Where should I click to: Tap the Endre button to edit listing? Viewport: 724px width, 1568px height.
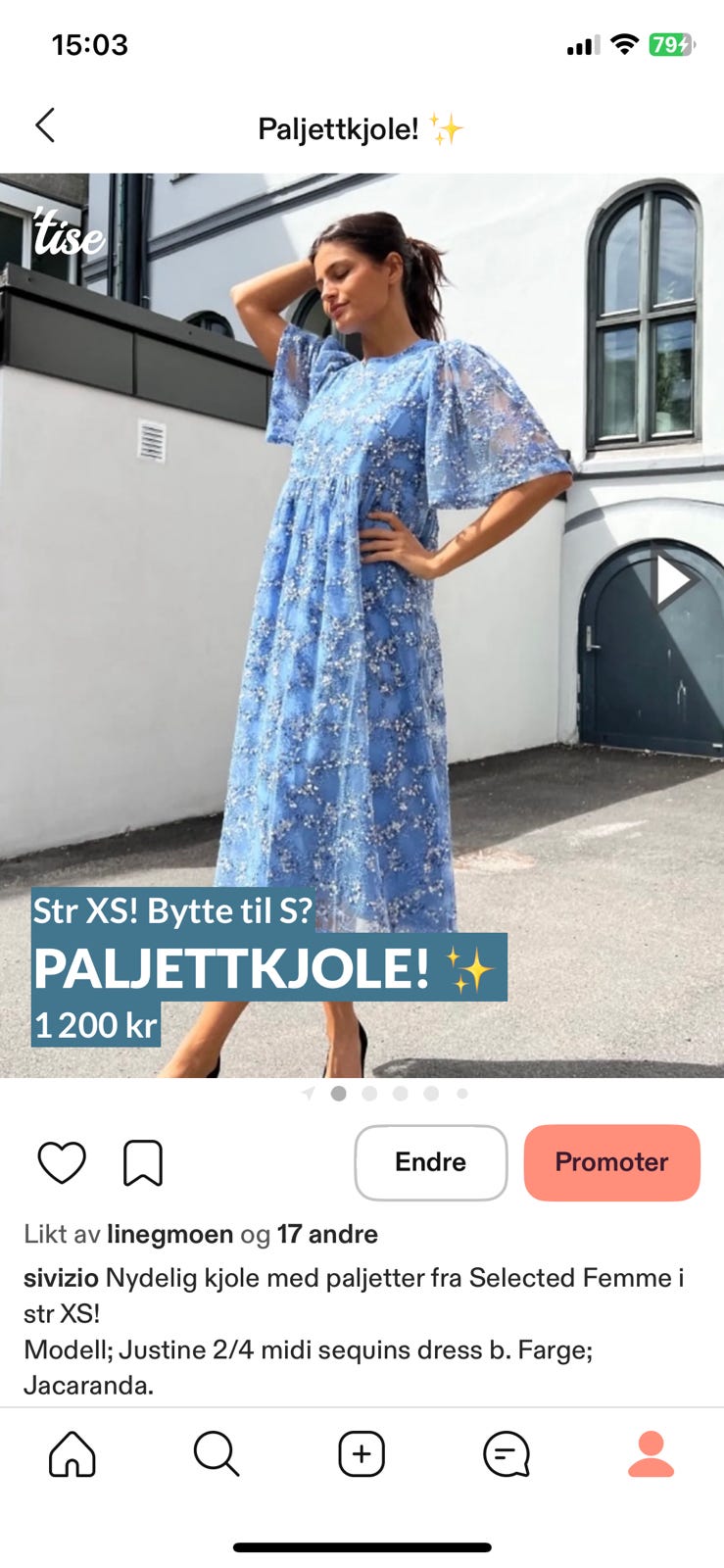point(430,1162)
